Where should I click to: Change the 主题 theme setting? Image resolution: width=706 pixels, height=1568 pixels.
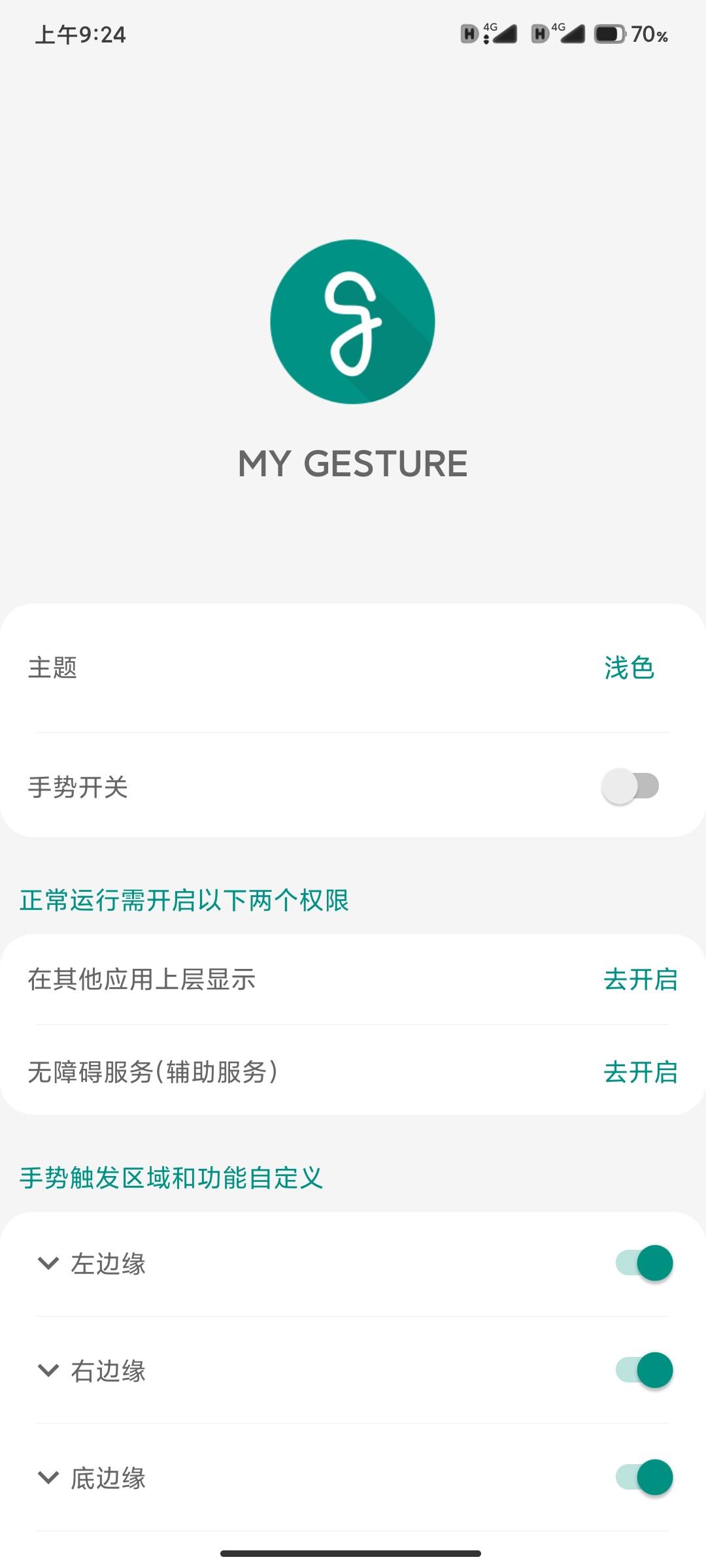[629, 668]
